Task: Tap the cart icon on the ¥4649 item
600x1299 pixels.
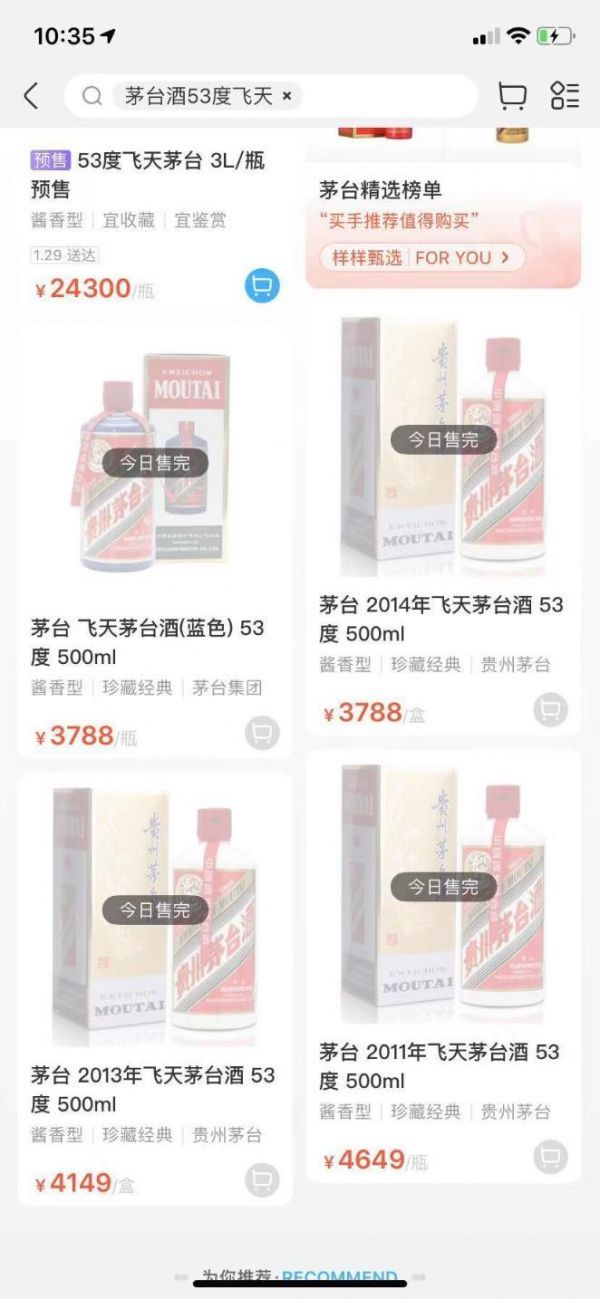Action: tap(550, 1158)
